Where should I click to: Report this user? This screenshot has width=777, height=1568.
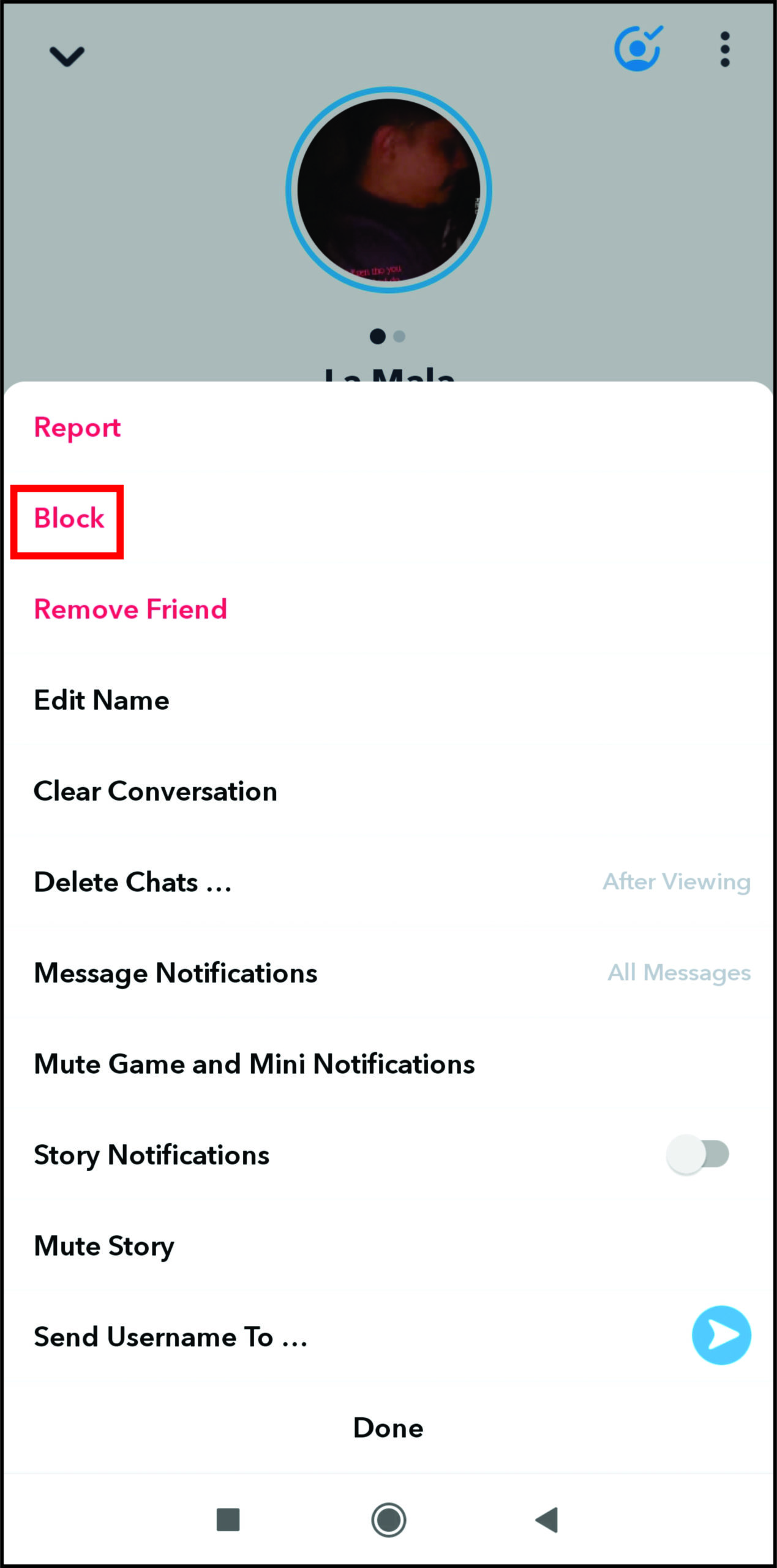pyautogui.click(x=77, y=428)
